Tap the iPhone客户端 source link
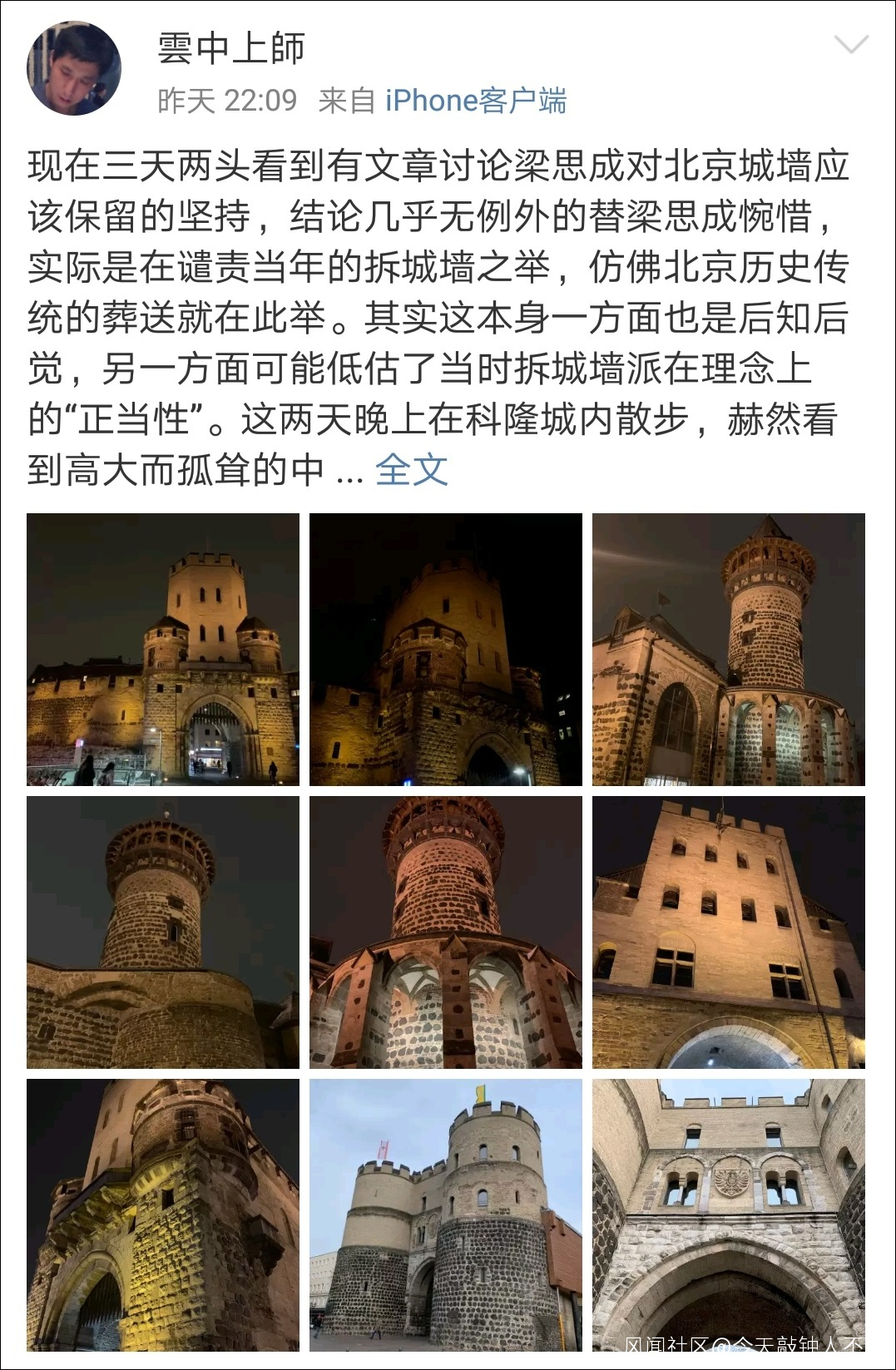896x1370 pixels. (x=475, y=101)
